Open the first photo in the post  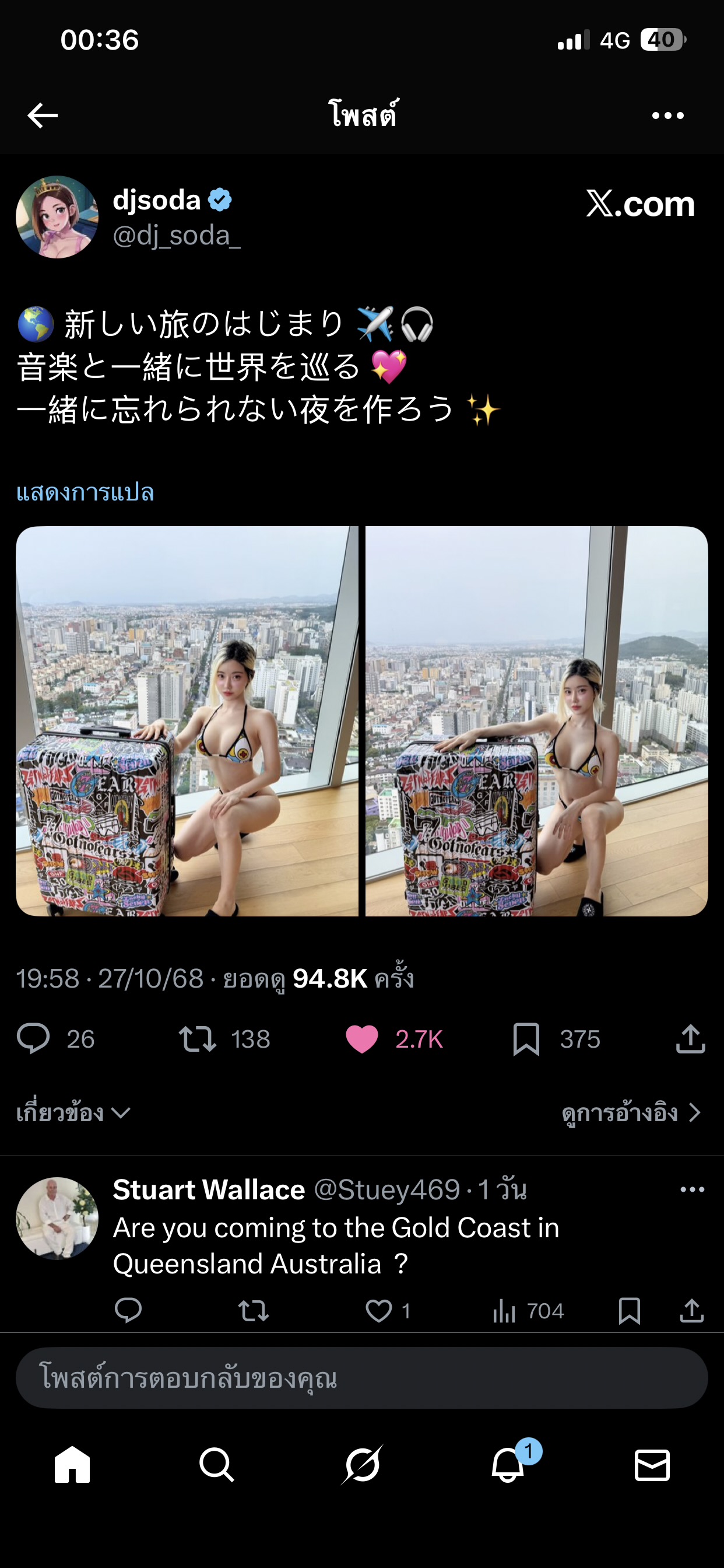click(x=187, y=720)
